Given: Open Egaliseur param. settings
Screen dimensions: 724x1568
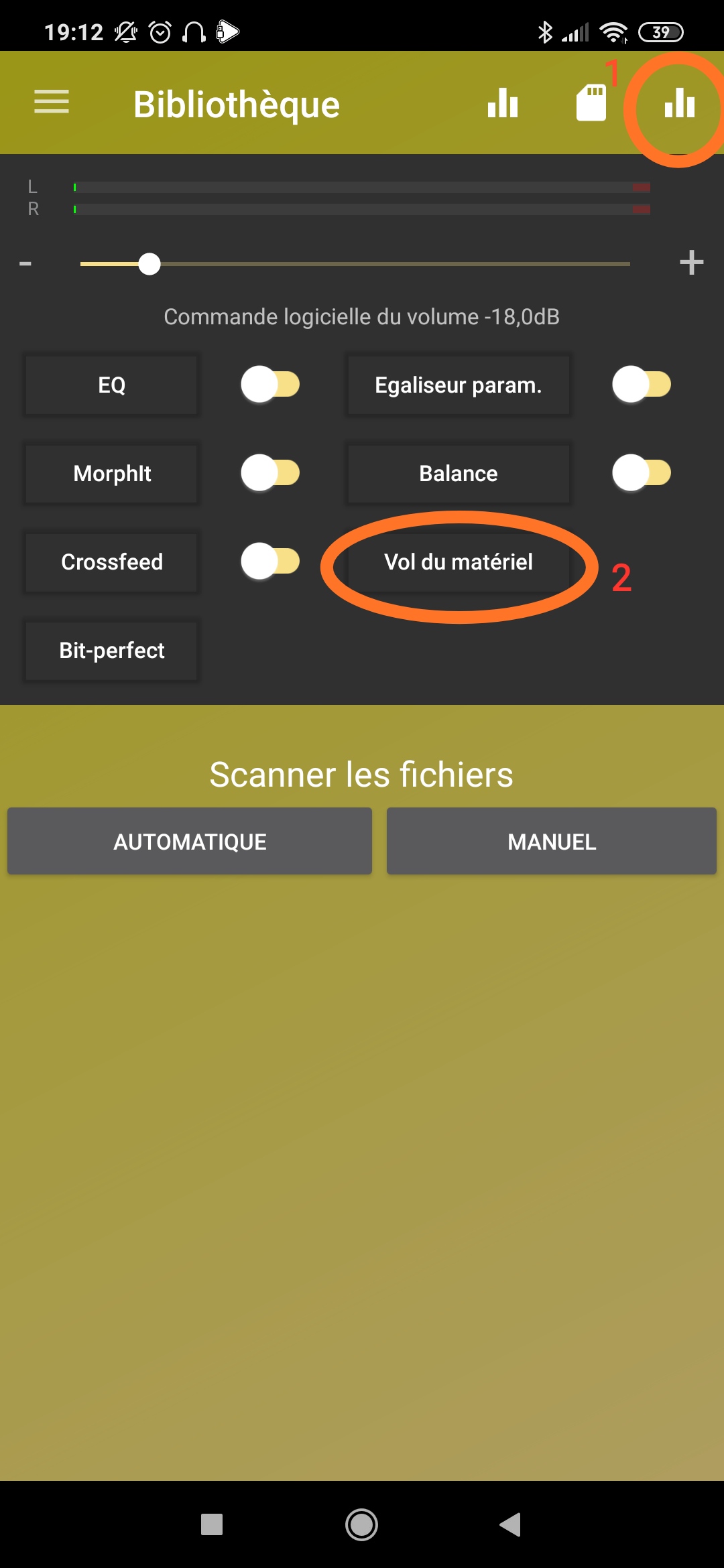Looking at the screenshot, I should (459, 385).
